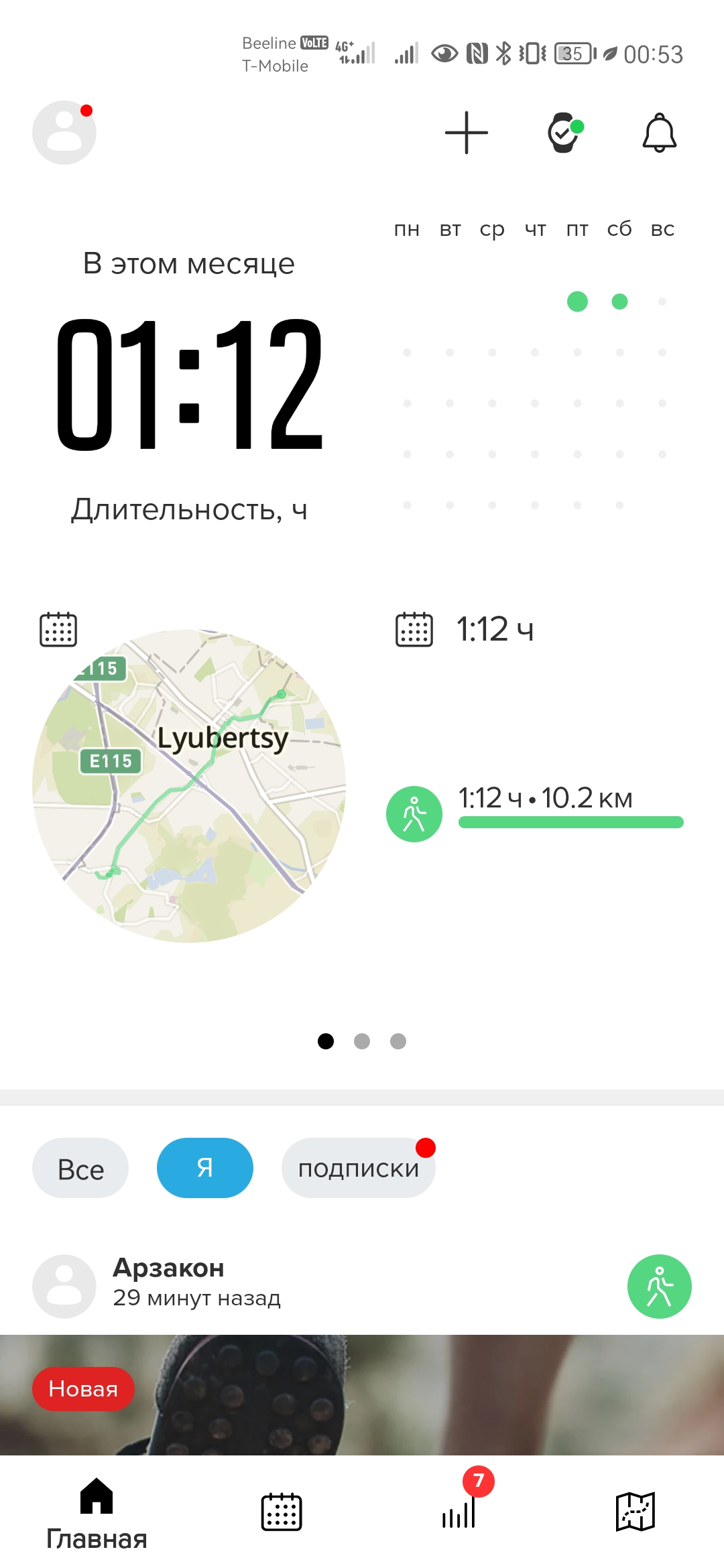Image resolution: width=724 pixels, height=1568 pixels.
Task: Open the statistics tab with badge 7
Action: pos(460,1512)
